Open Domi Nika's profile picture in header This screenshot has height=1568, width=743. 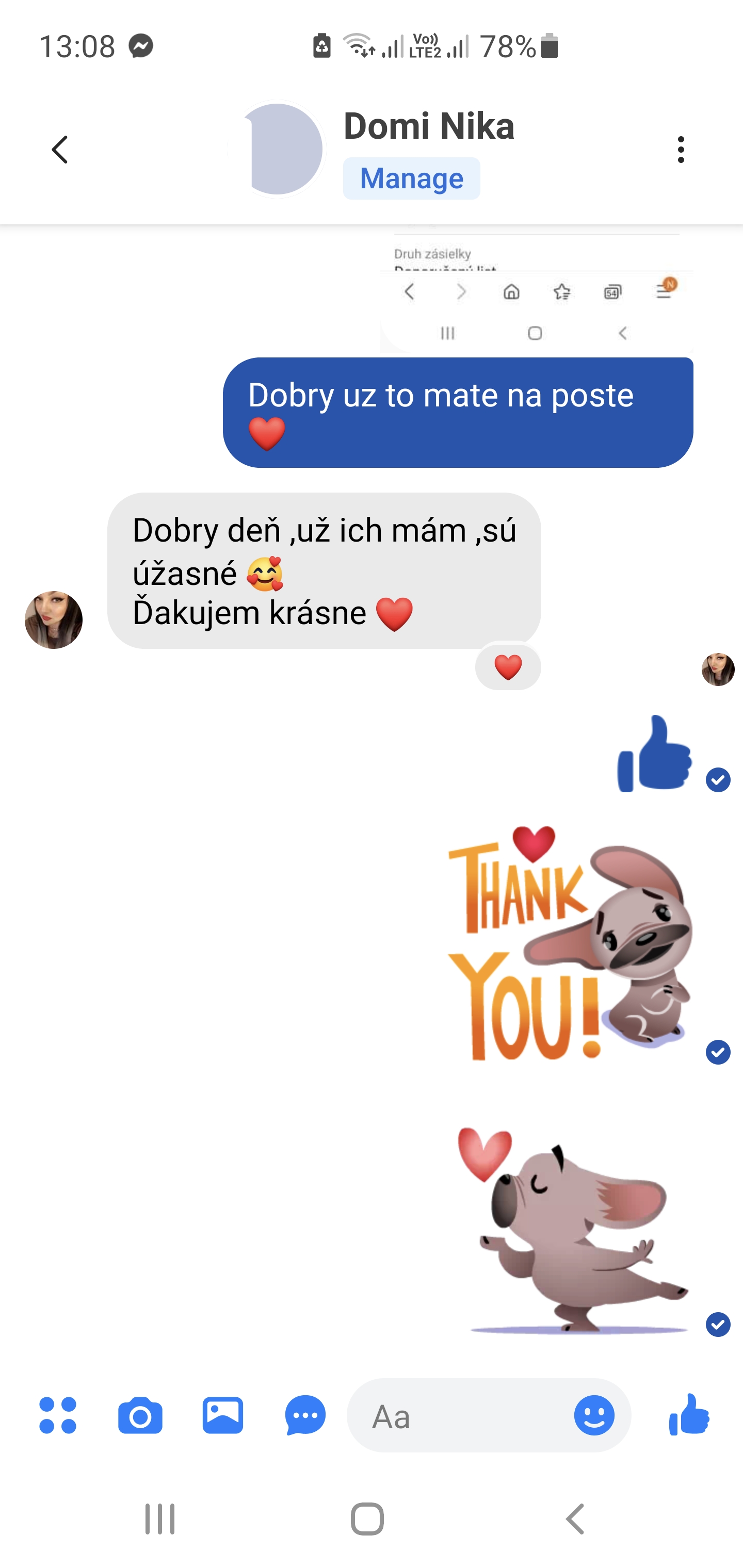click(x=277, y=150)
